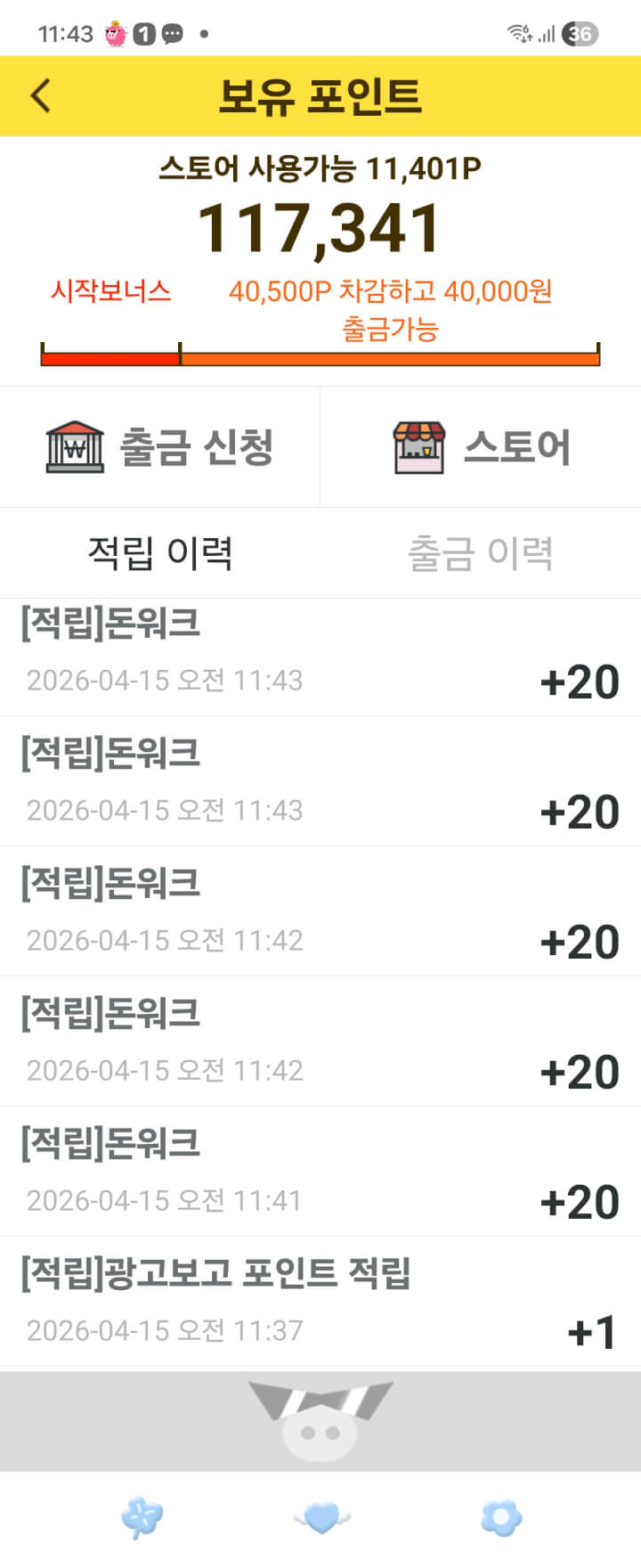641x1568 pixels.
Task: Tap the winged heart icon in bottom bar
Action: tap(321, 1517)
